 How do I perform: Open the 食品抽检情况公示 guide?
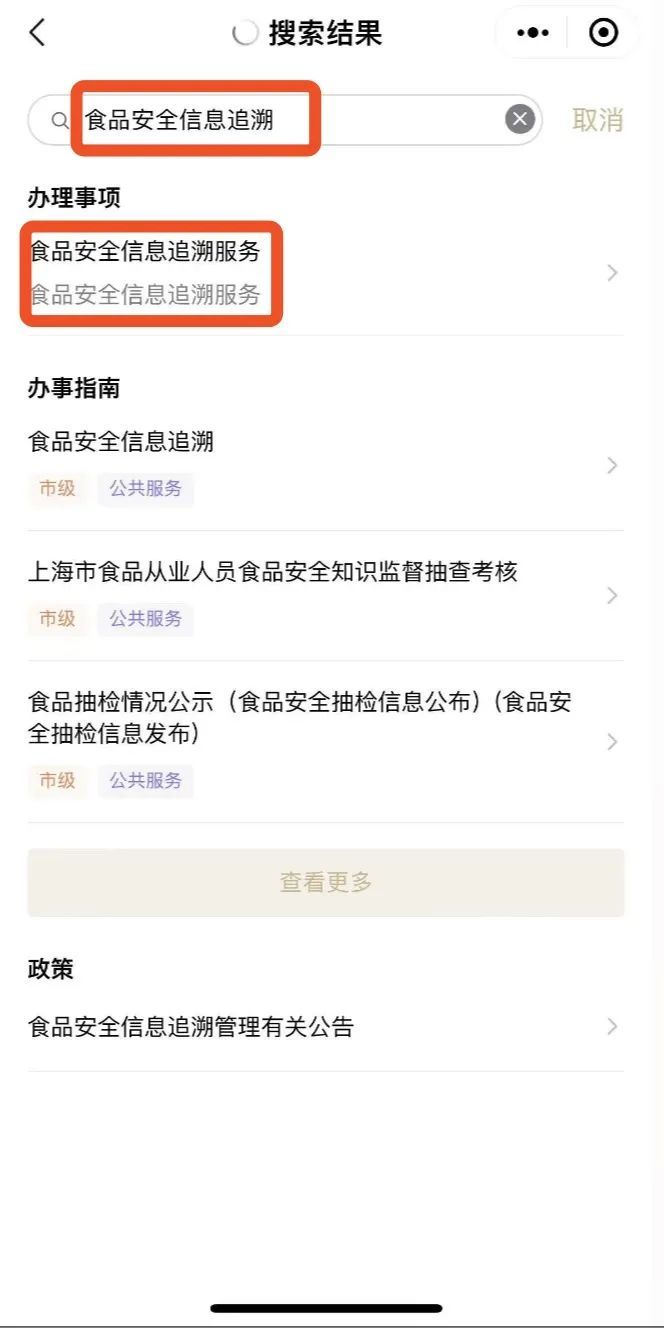tap(320, 741)
